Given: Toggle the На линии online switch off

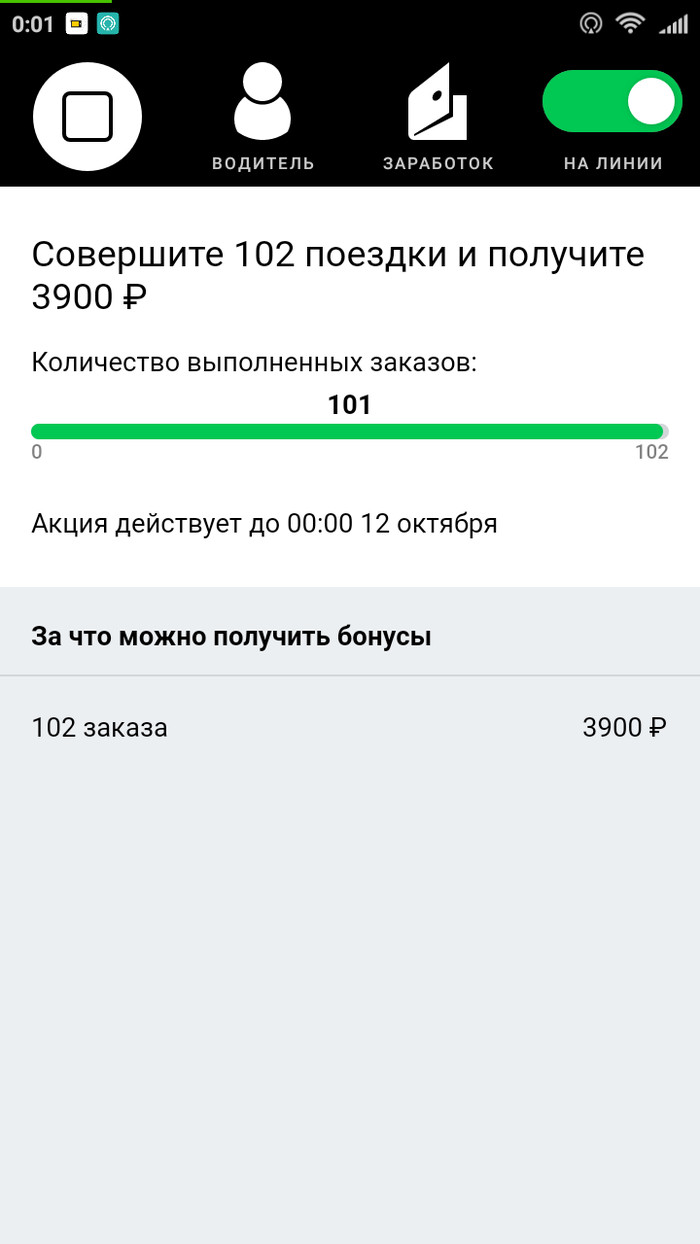Looking at the screenshot, I should tap(612, 101).
